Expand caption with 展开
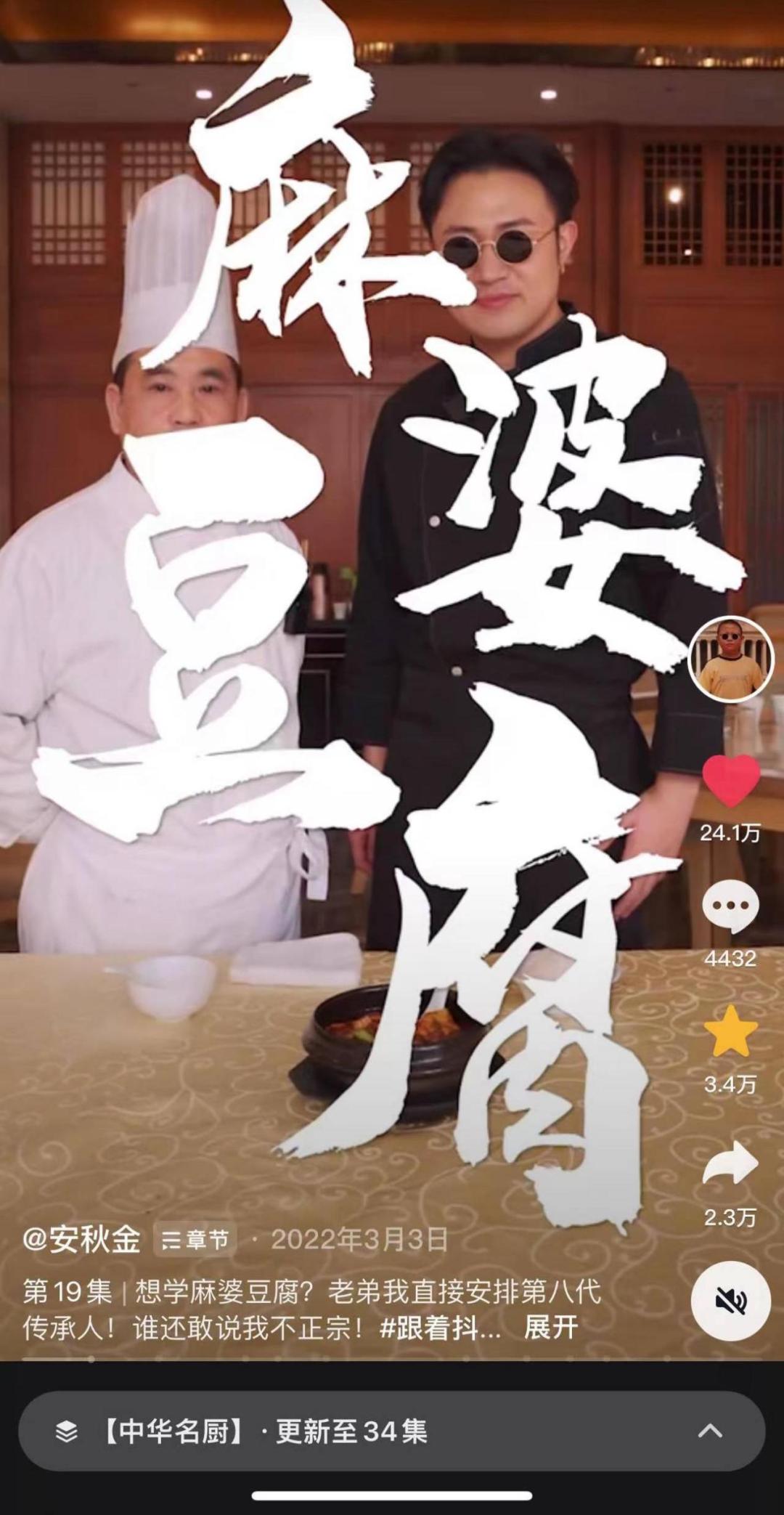The width and height of the screenshot is (784, 1515). (551, 1327)
